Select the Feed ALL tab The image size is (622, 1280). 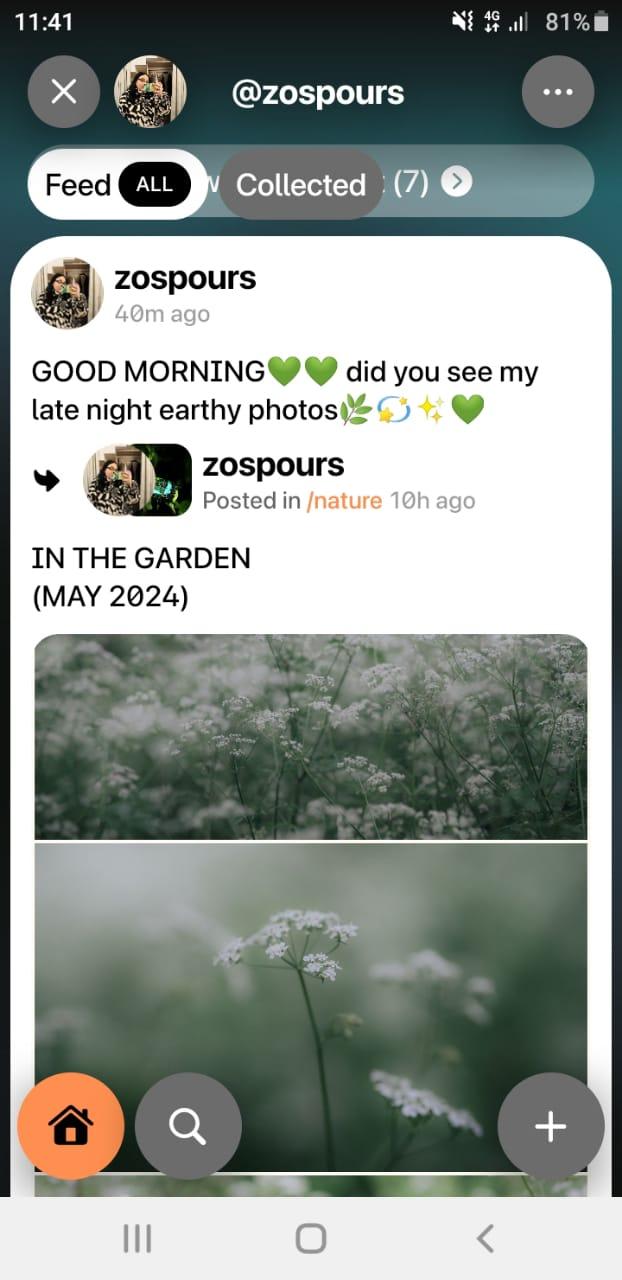point(117,185)
